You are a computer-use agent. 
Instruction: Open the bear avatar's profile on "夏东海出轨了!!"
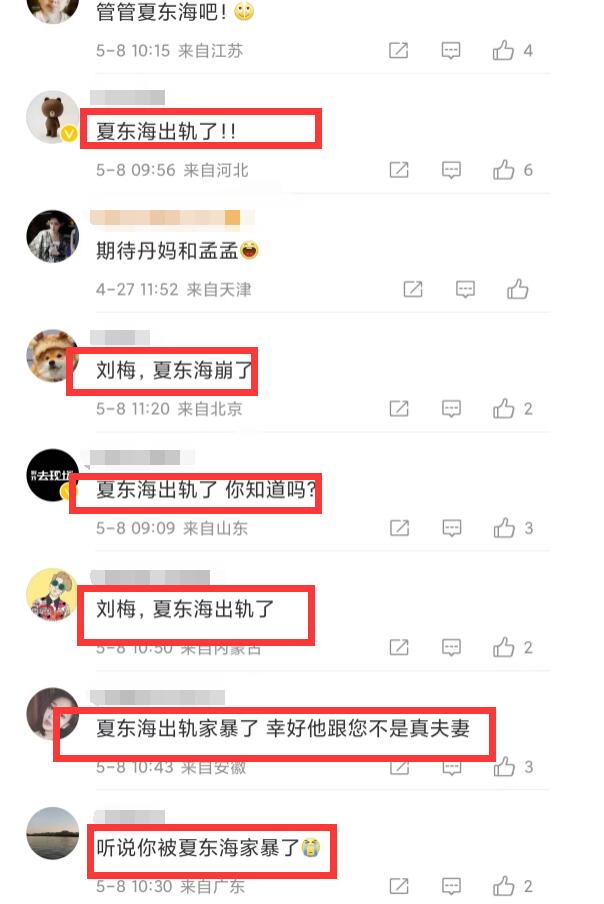pos(52,117)
